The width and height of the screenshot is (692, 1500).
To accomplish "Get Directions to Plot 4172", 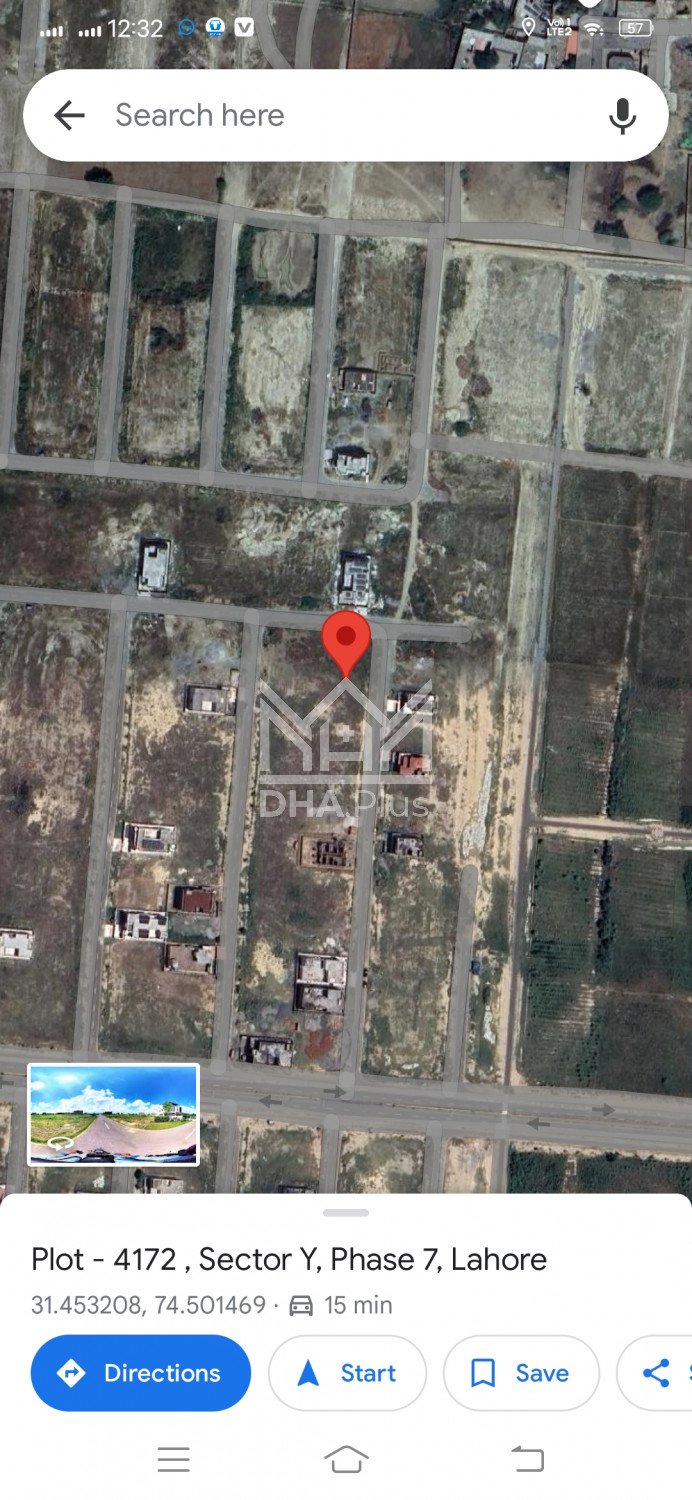I will [140, 1373].
